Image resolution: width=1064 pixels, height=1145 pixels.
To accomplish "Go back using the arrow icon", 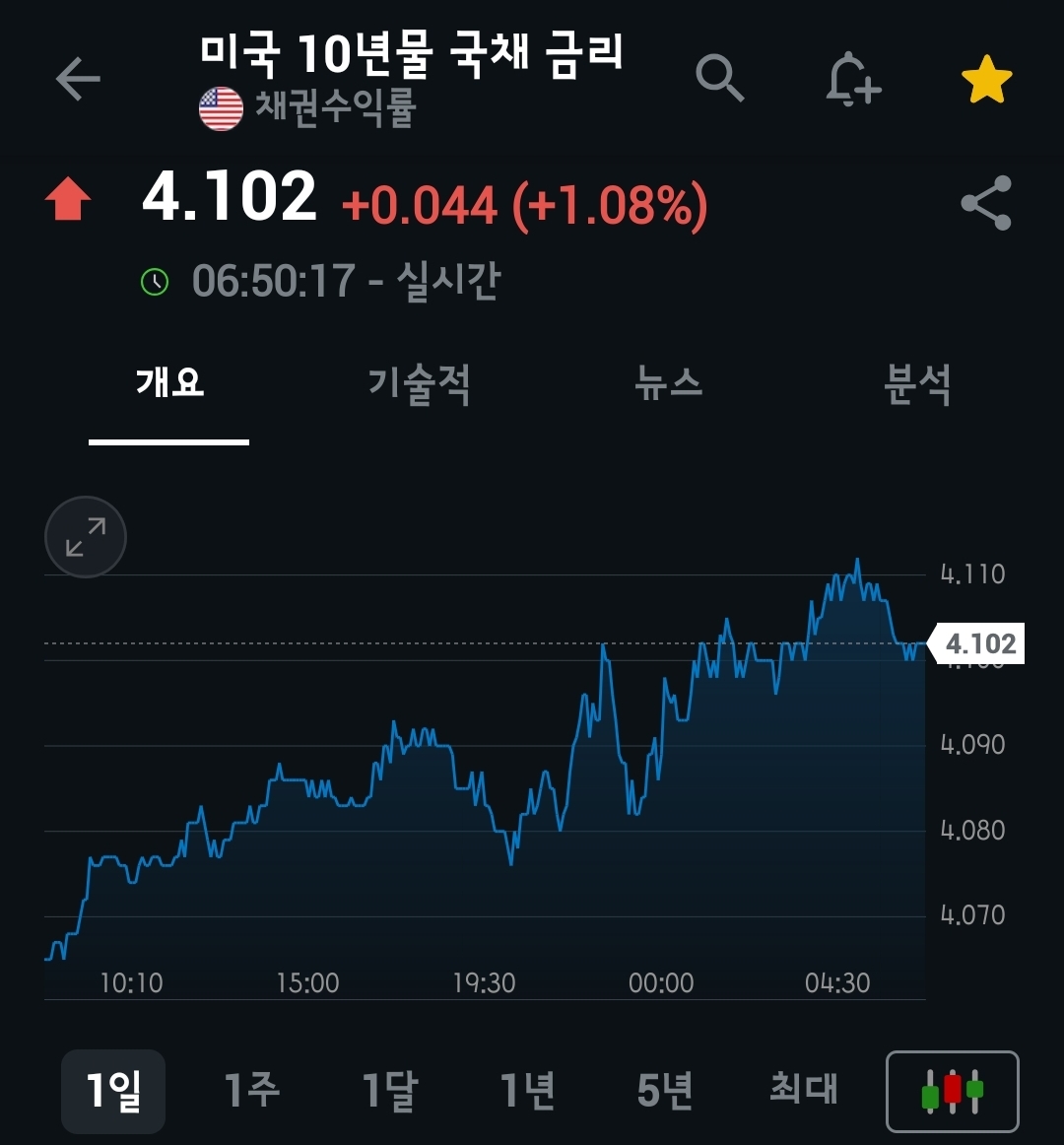I will (x=78, y=79).
